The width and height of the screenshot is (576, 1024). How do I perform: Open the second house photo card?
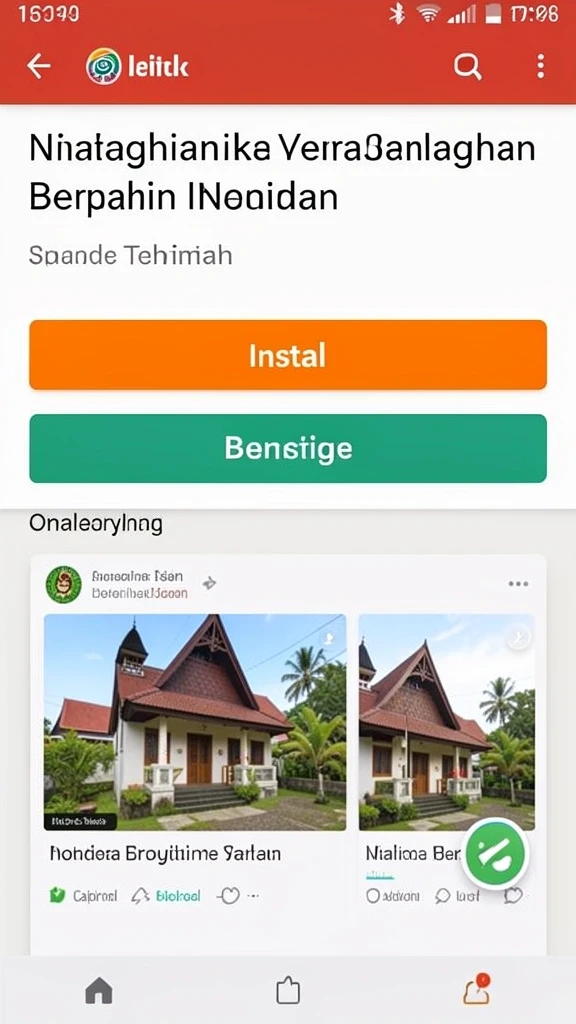pos(447,722)
